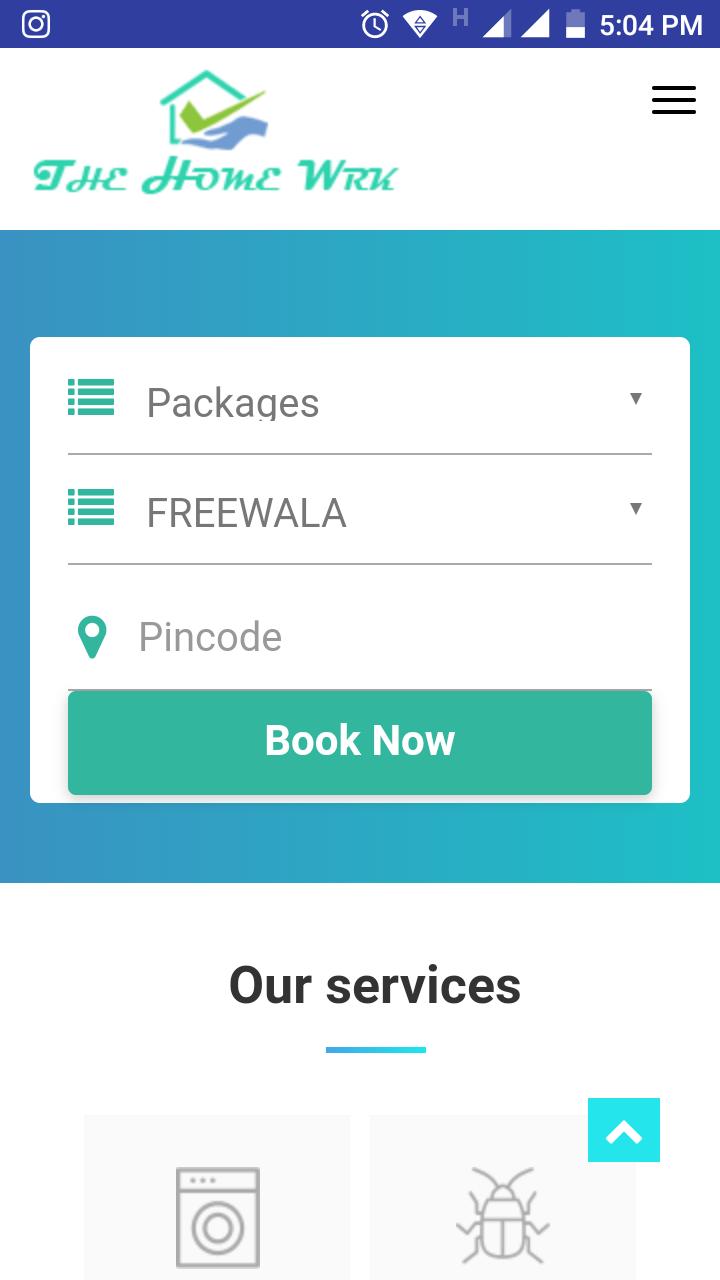This screenshot has width=720, height=1280.
Task: Tap the scroll-to-top arrow button
Action: click(623, 1130)
